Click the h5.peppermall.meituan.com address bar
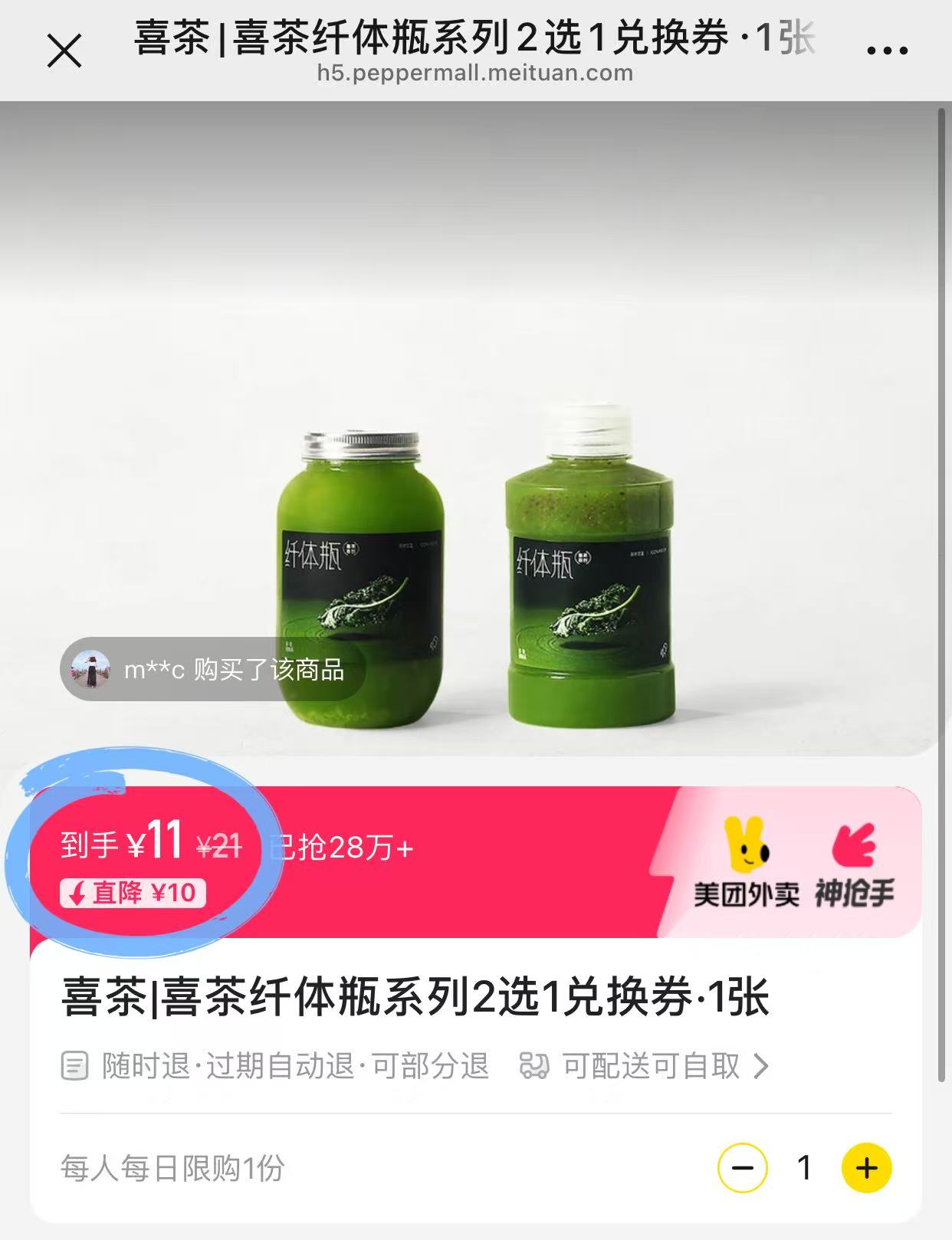Image resolution: width=952 pixels, height=1240 pixels. (x=475, y=73)
